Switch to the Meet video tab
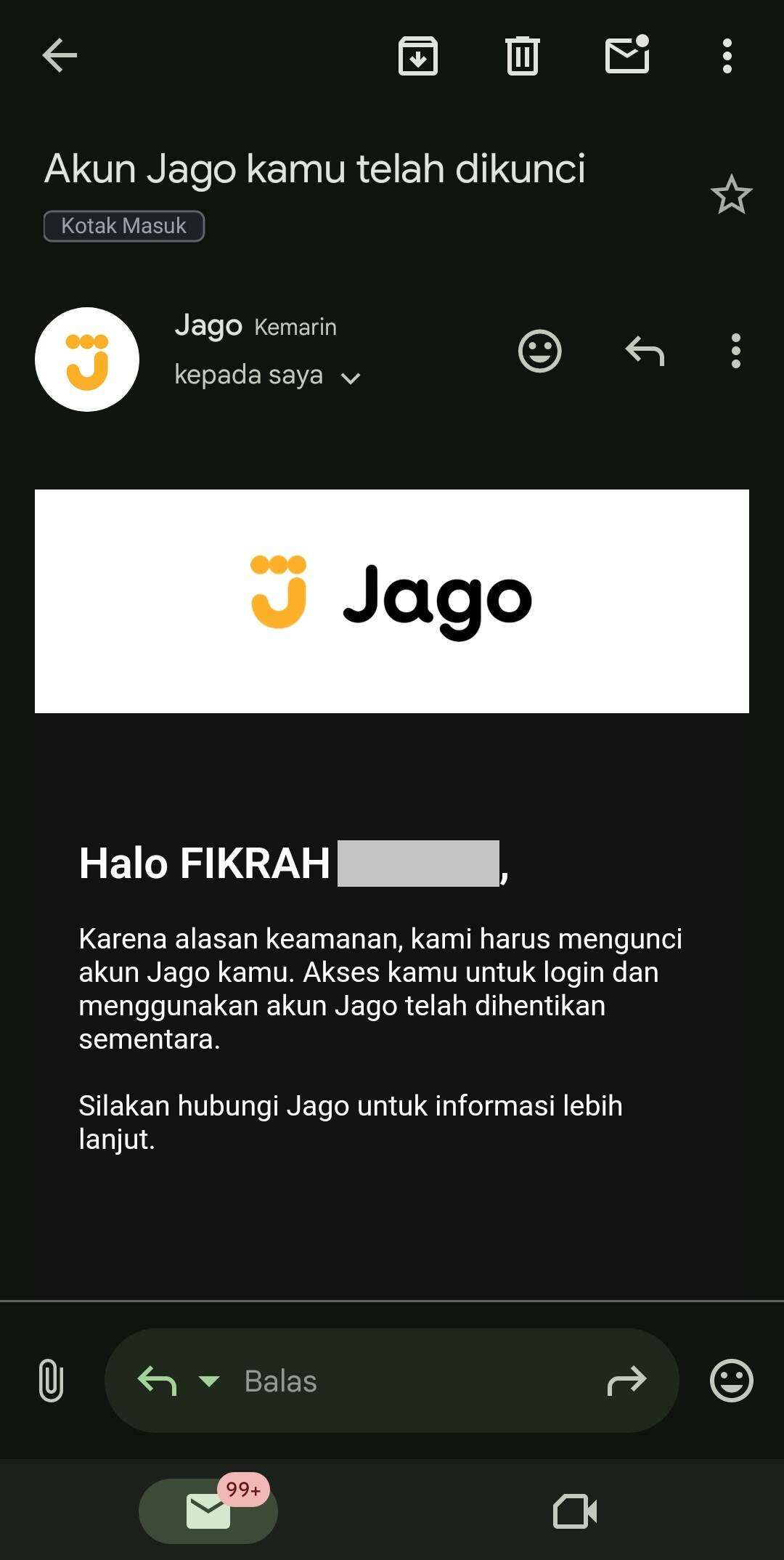784x1560 pixels. [x=575, y=1511]
